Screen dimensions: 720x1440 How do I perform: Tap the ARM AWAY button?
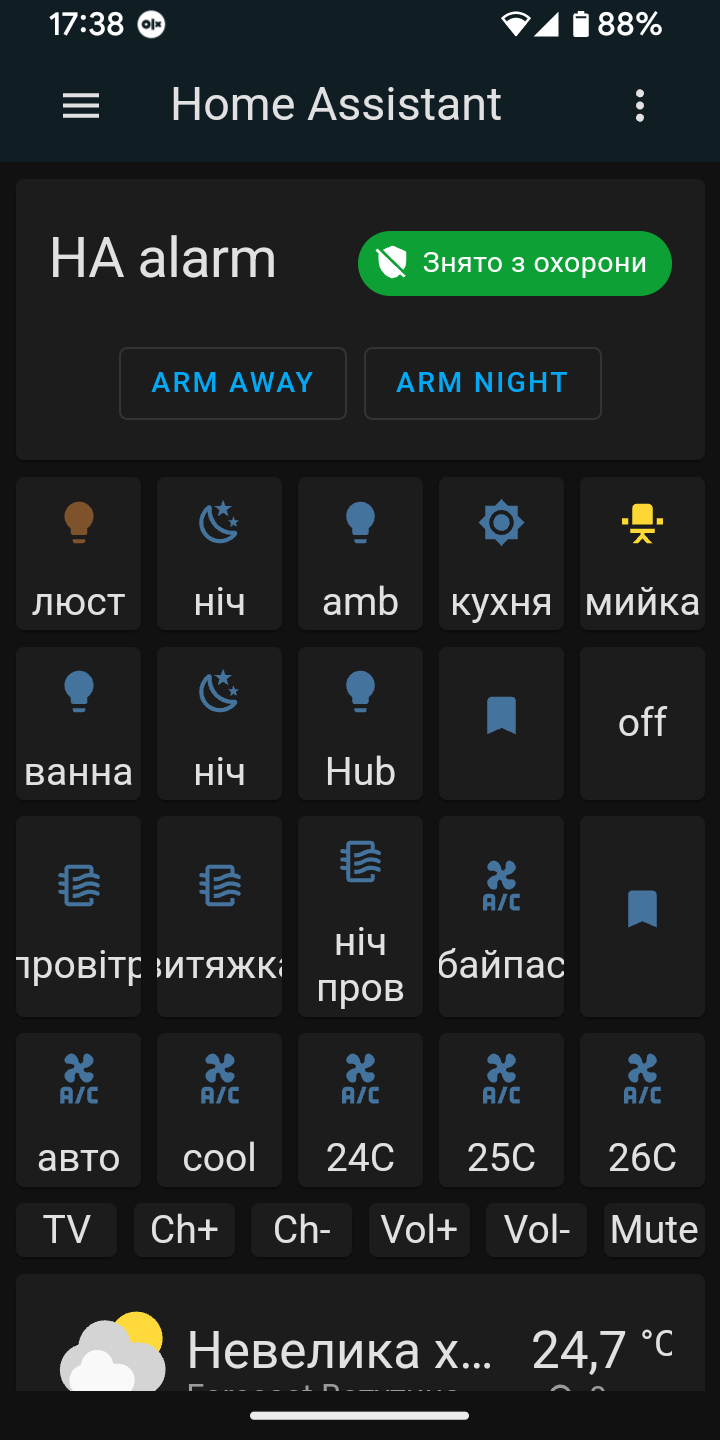point(233,383)
